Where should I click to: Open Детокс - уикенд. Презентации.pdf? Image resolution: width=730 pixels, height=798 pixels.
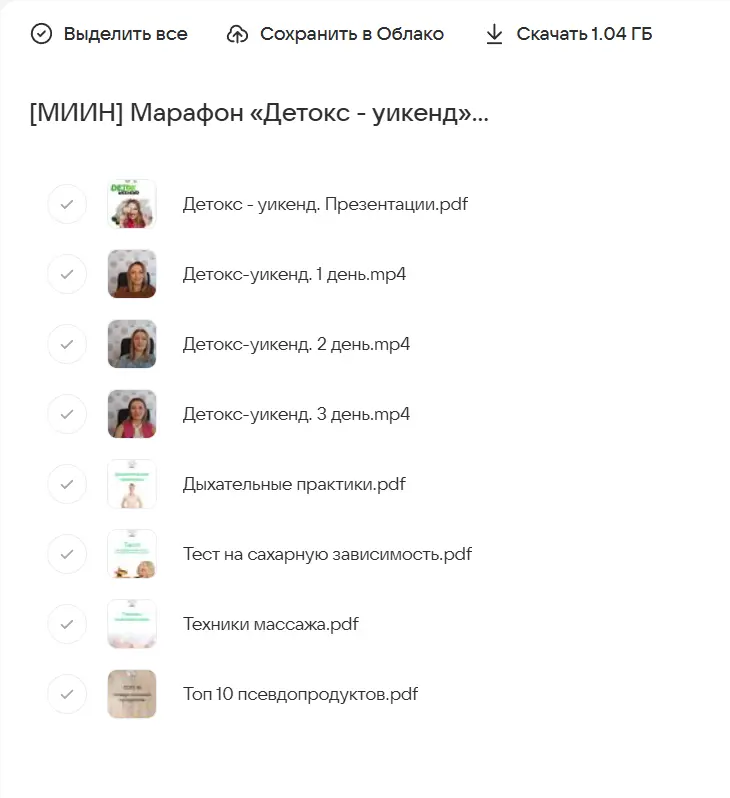[325, 204]
